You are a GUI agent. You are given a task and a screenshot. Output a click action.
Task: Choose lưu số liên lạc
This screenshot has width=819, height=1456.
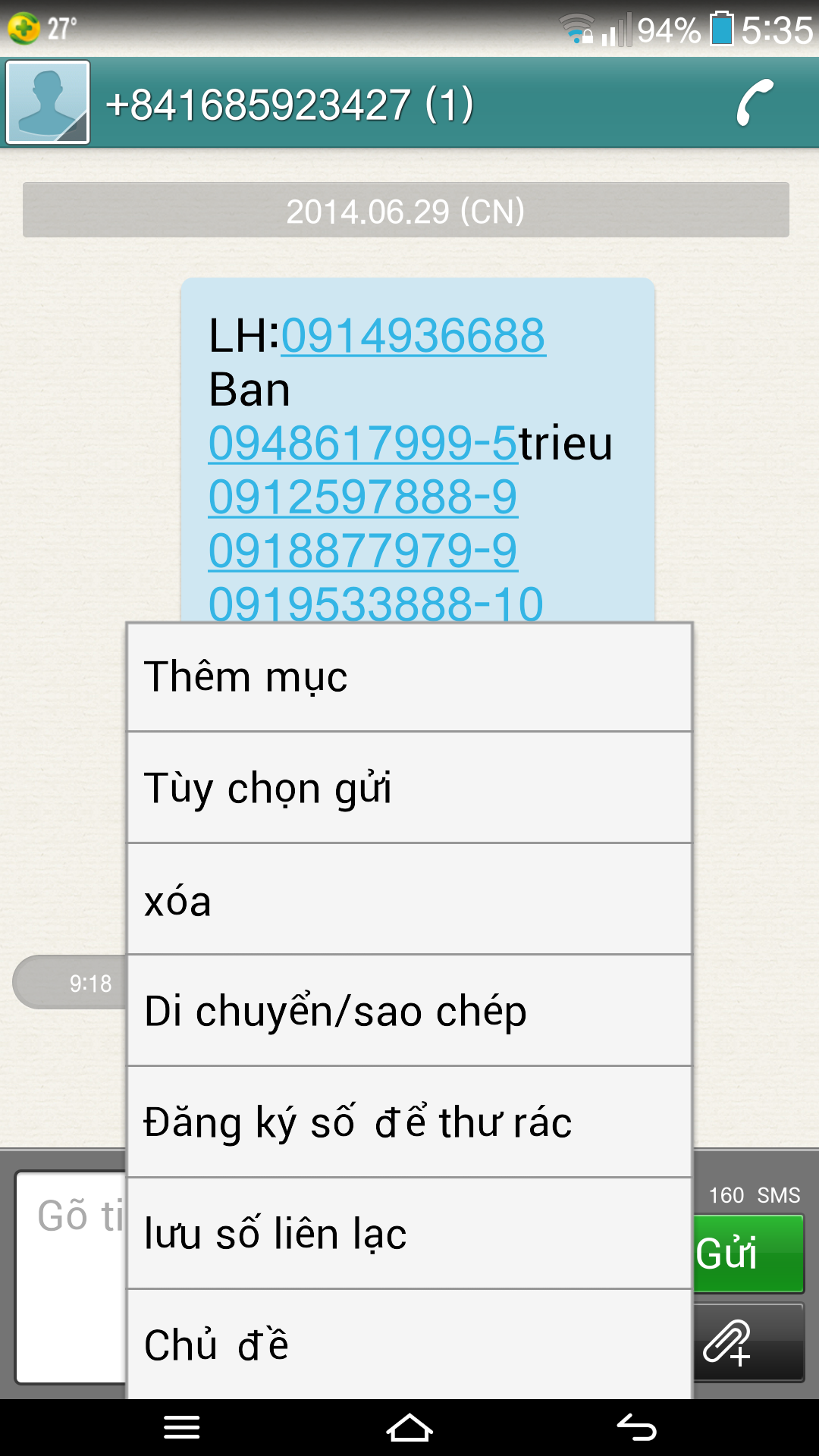point(409,1234)
